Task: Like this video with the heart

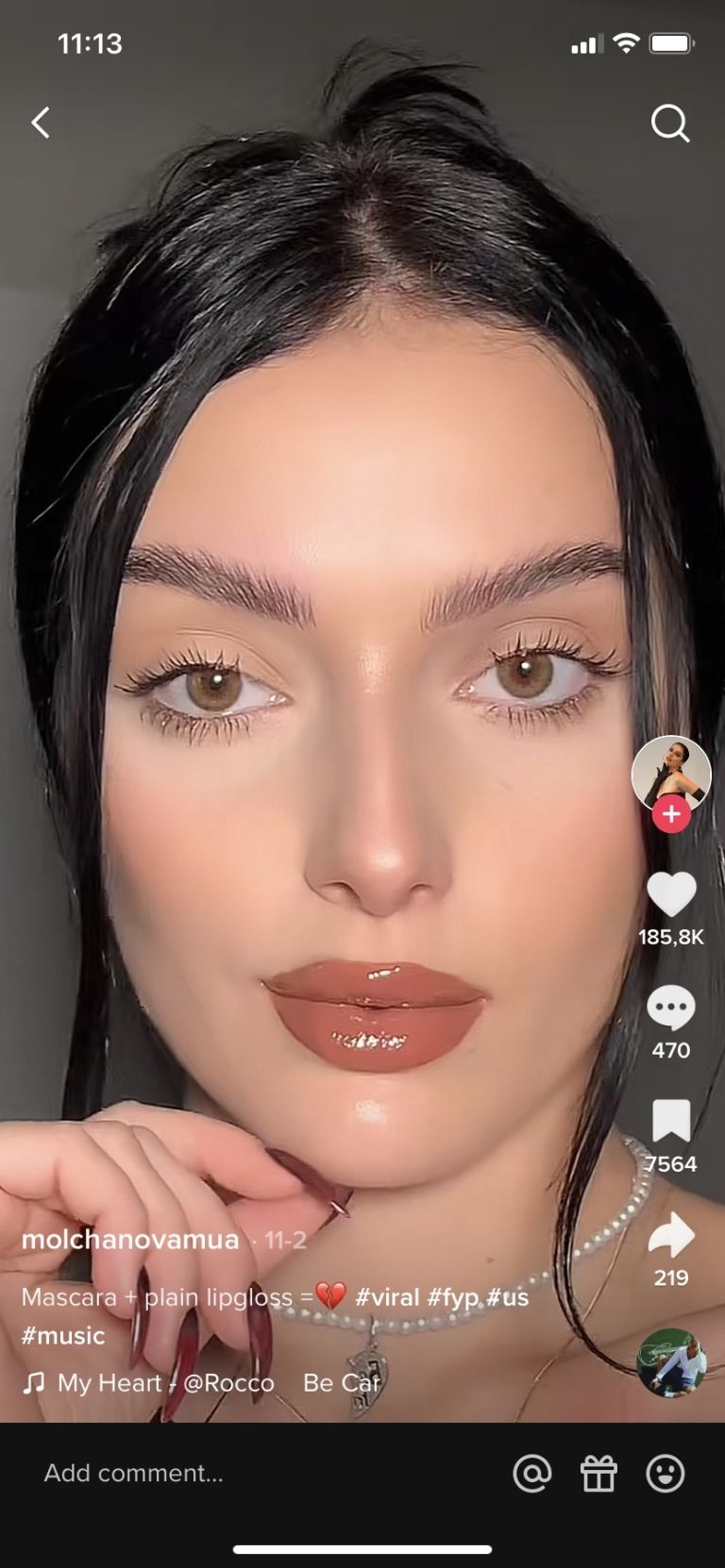Action: (671, 894)
